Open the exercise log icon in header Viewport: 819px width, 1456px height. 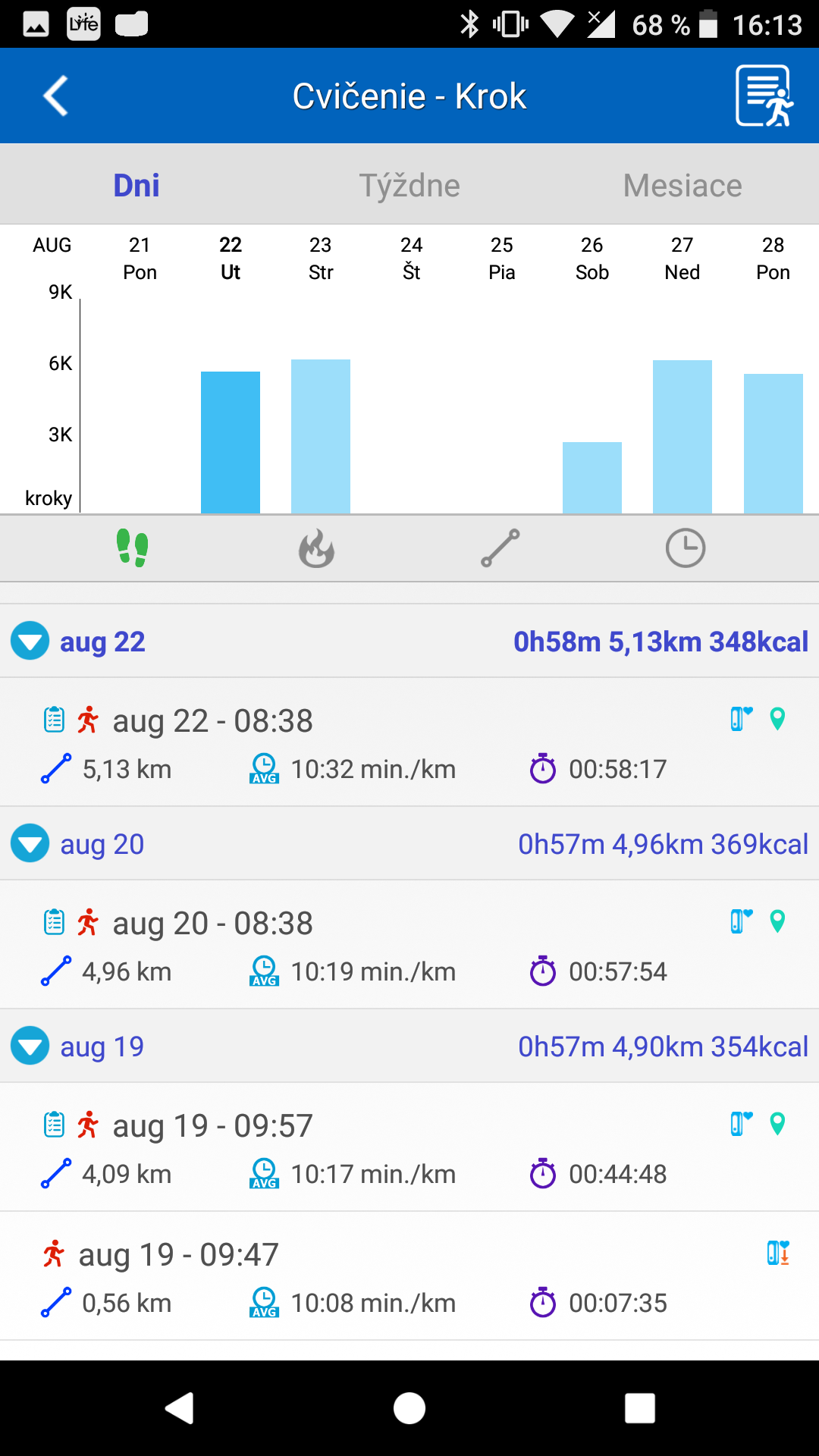click(764, 96)
